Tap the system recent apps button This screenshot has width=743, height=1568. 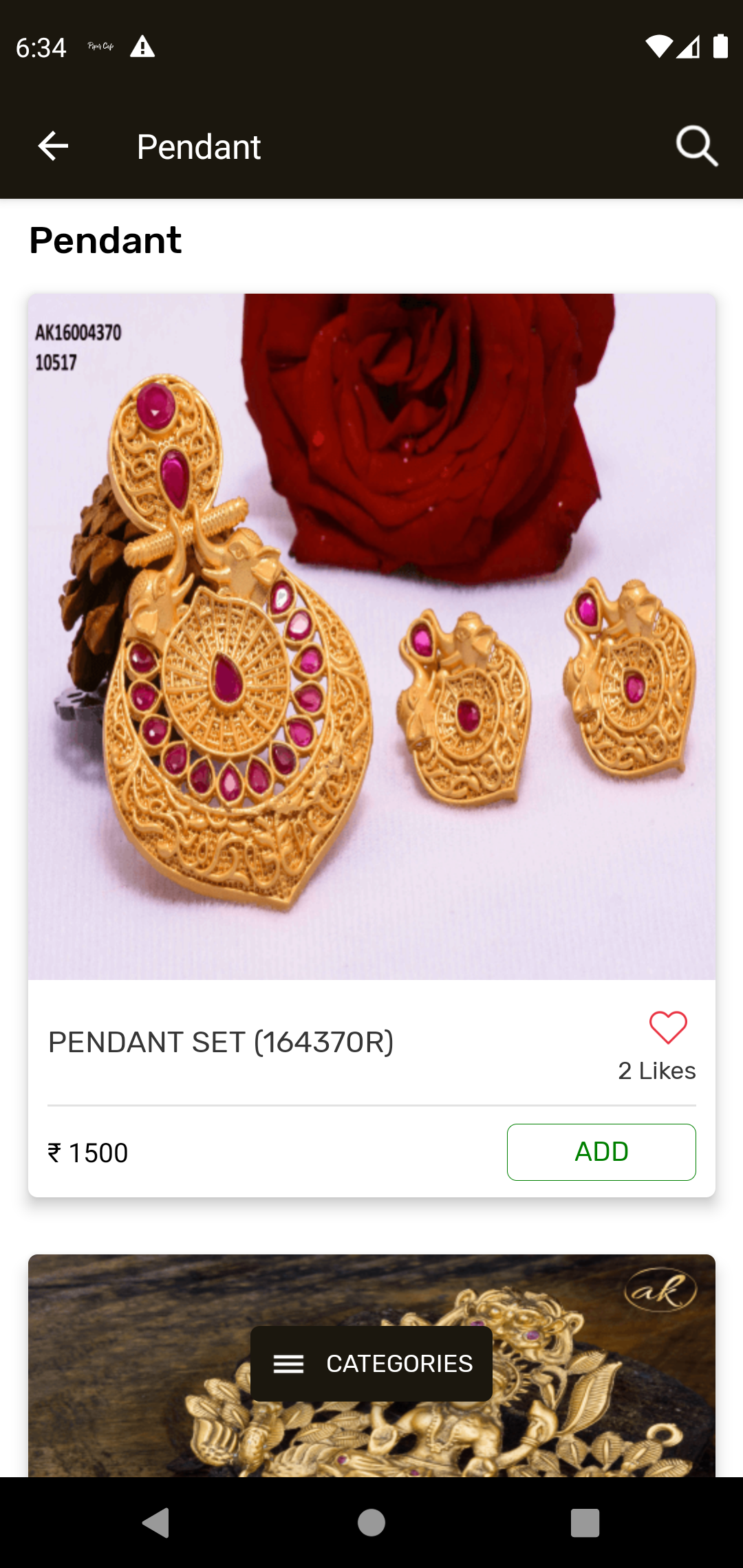585,1523
